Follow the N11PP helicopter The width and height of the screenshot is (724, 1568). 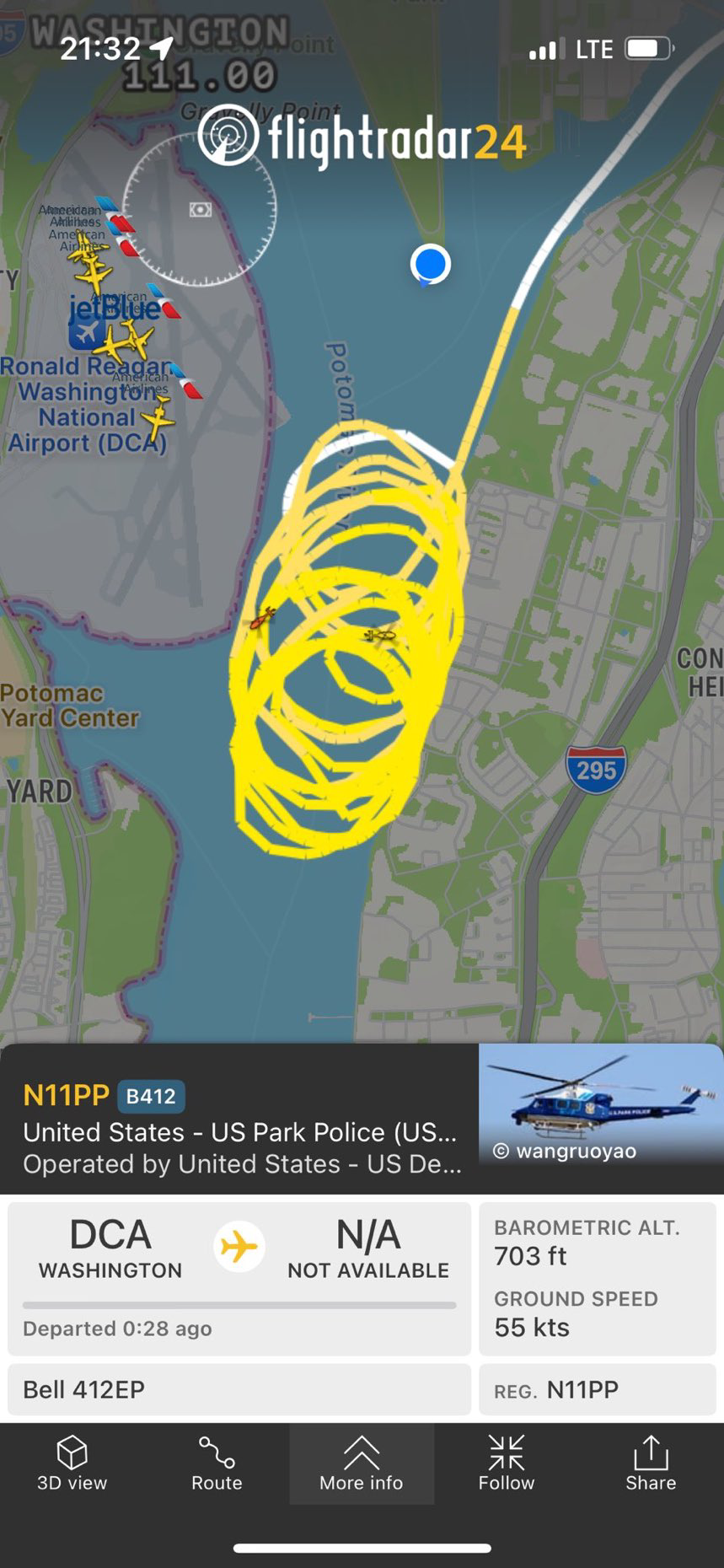(507, 1464)
